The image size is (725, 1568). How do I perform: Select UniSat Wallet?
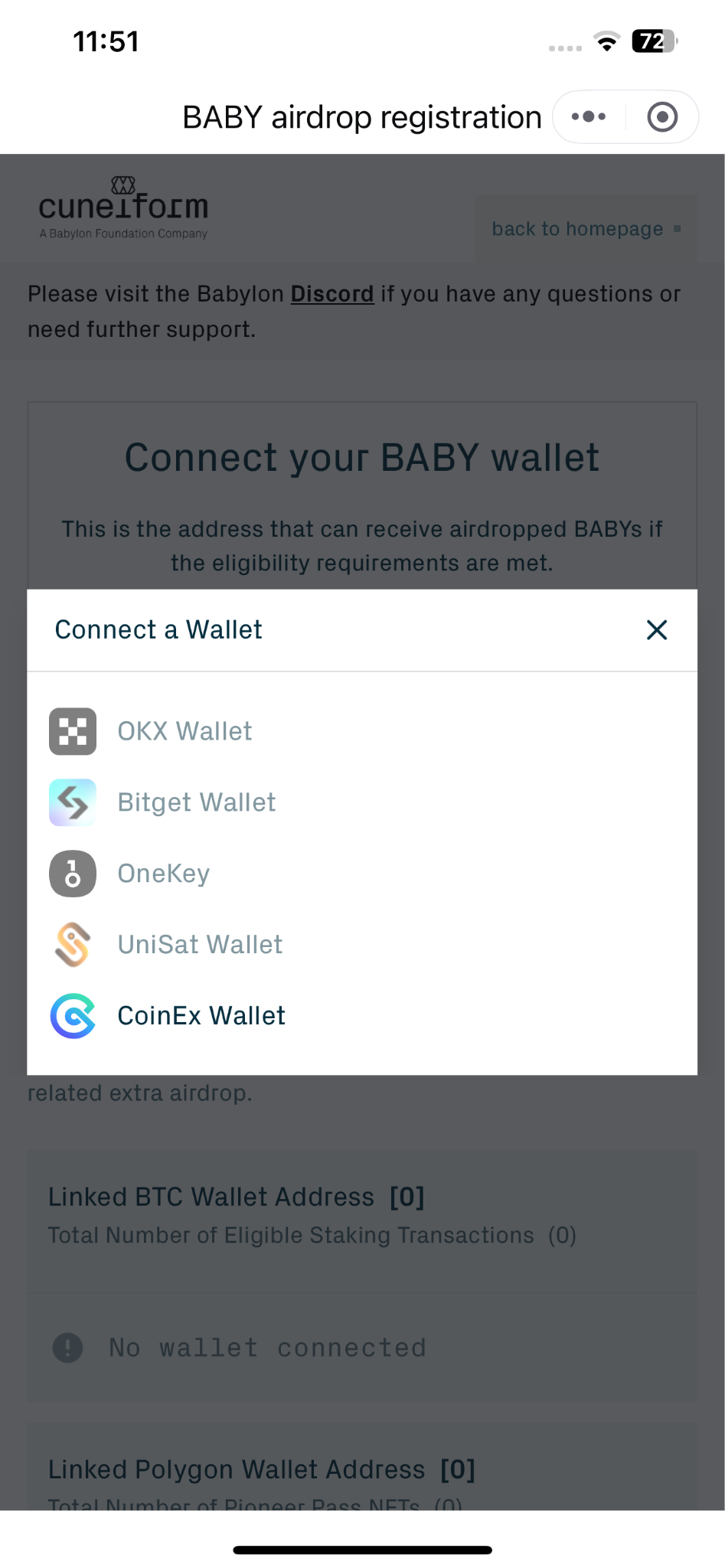[x=199, y=945]
